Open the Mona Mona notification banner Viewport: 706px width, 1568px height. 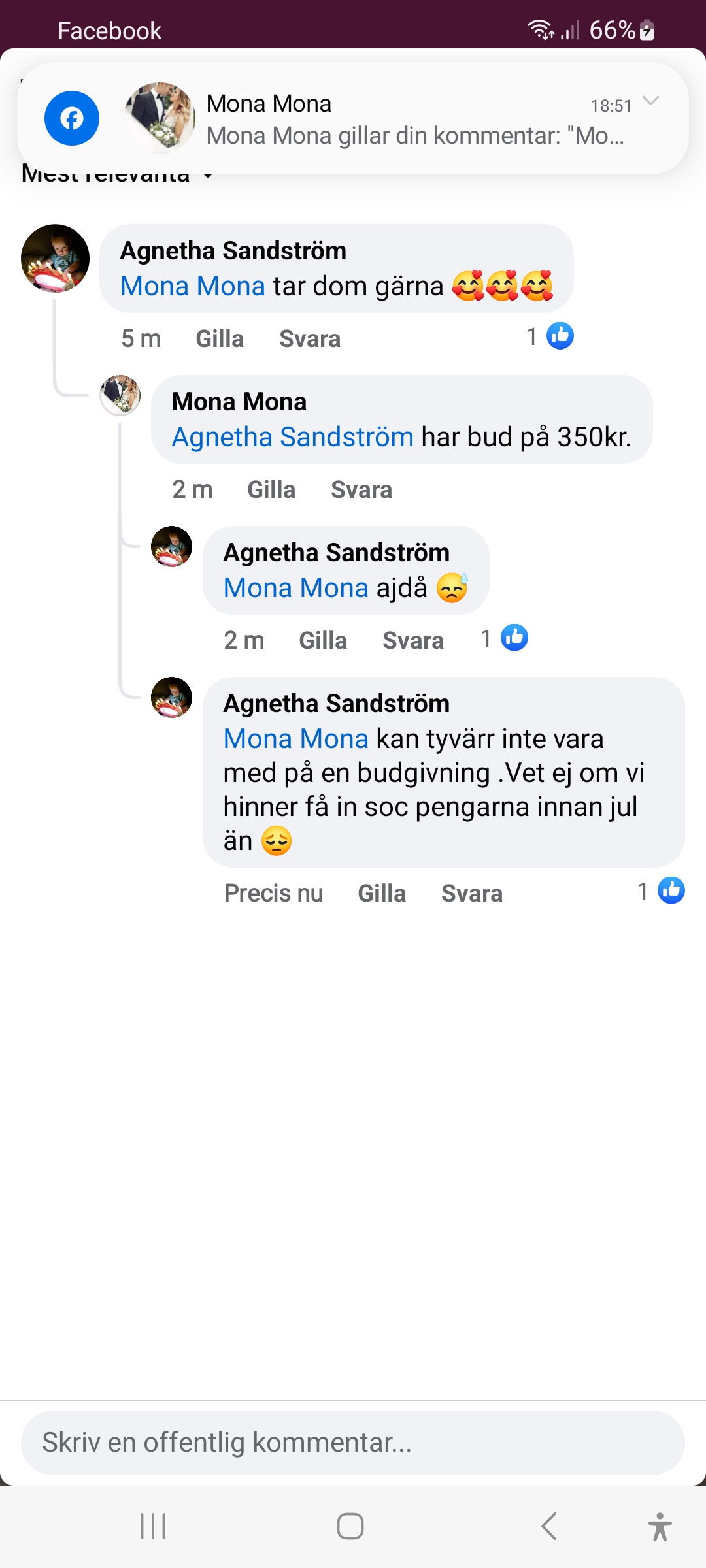tap(392, 120)
